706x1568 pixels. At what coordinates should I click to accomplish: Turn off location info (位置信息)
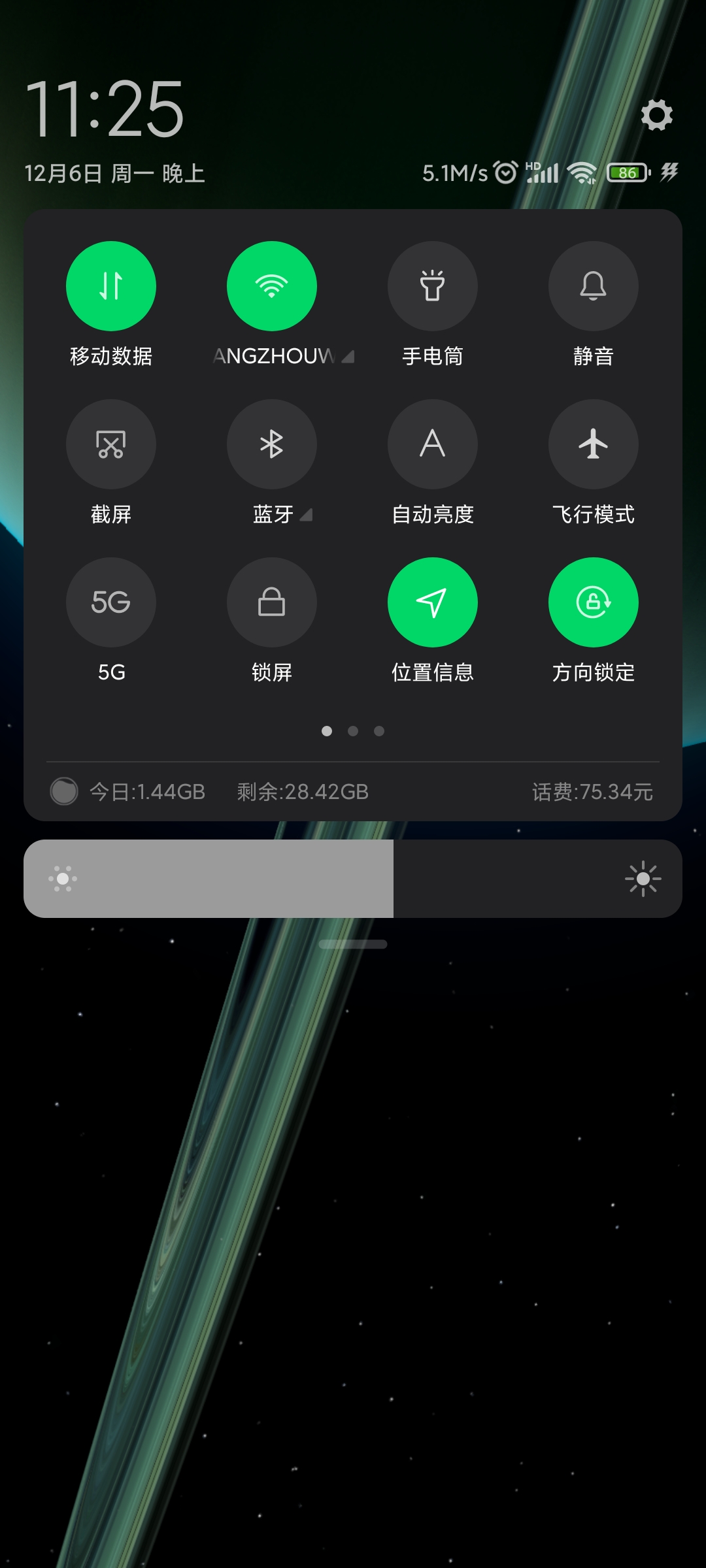433,602
